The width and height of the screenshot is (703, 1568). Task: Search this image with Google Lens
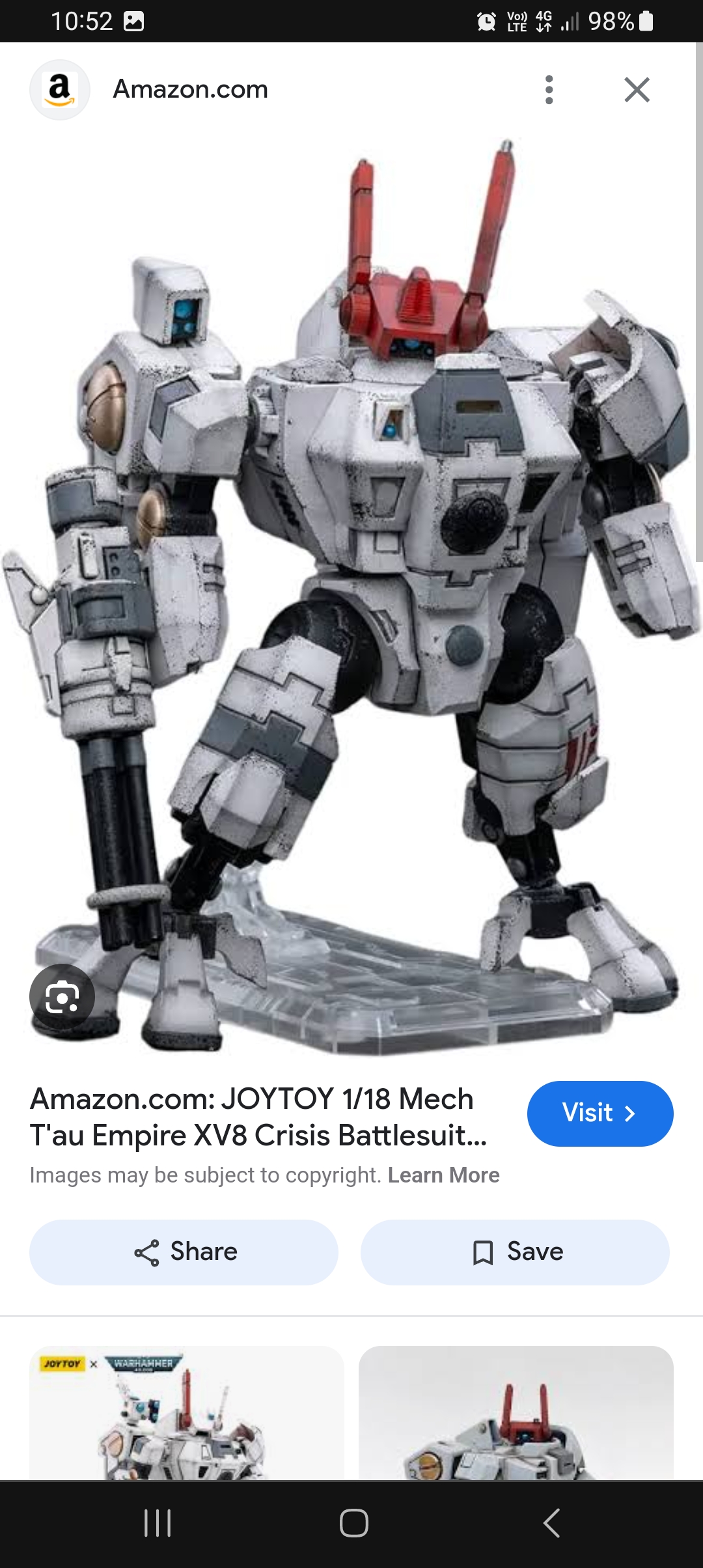click(62, 996)
